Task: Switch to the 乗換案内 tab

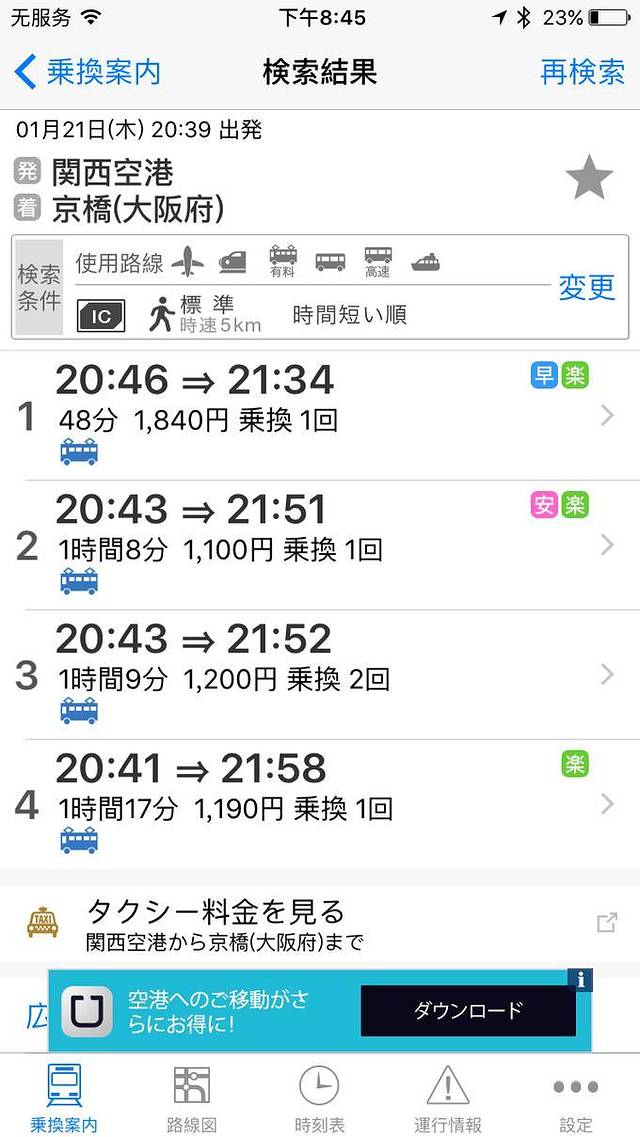Action: (64, 1098)
